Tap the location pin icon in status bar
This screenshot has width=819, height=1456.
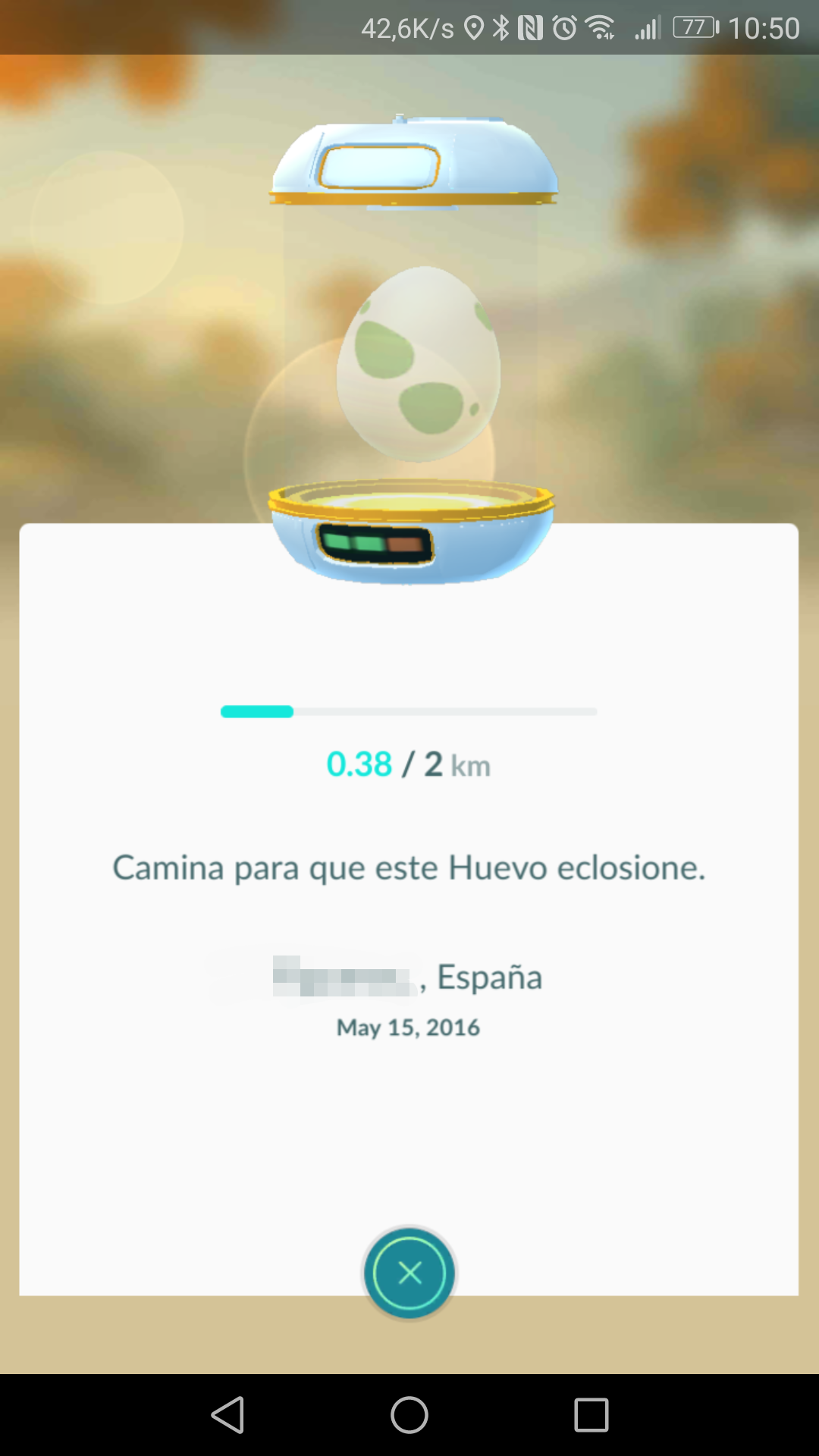coord(473,27)
